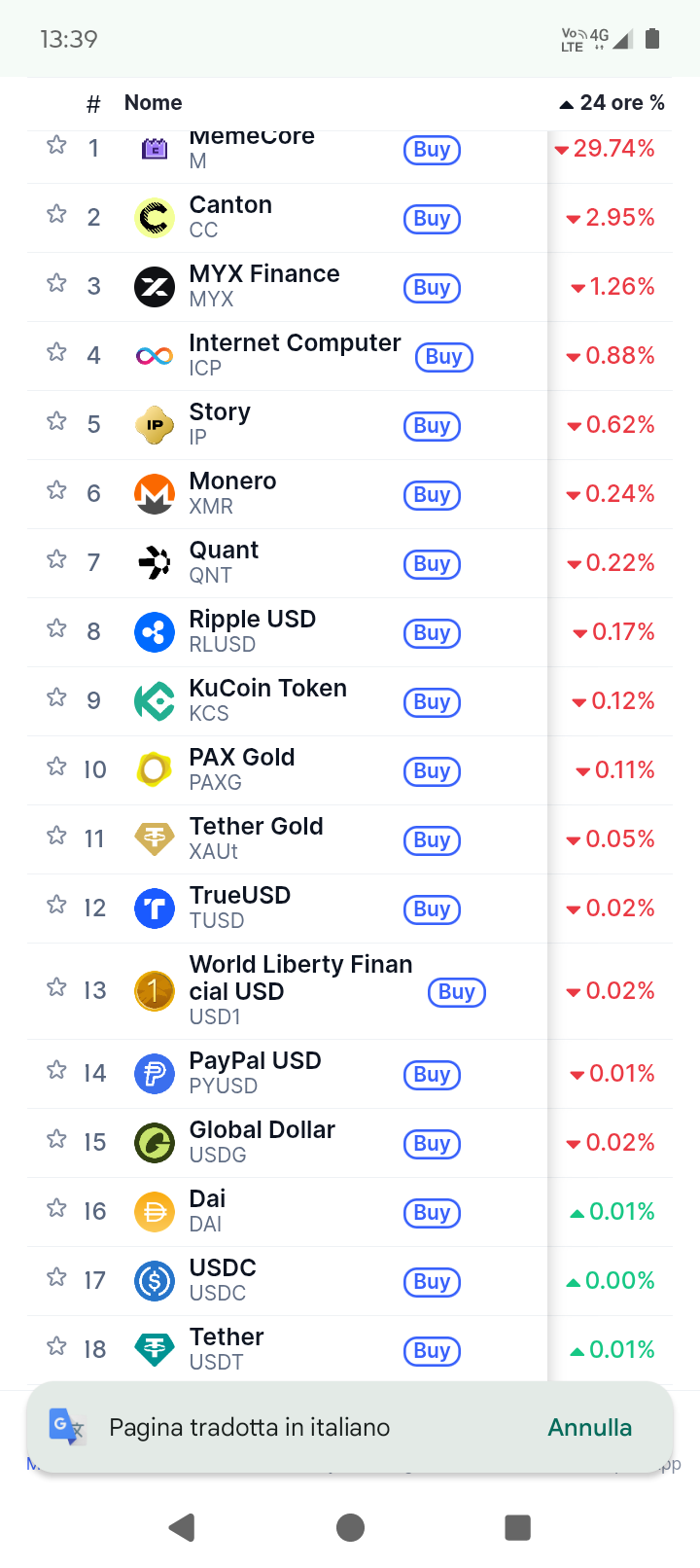Star Quant as a favorite
The image size is (700, 1568).
(x=57, y=559)
